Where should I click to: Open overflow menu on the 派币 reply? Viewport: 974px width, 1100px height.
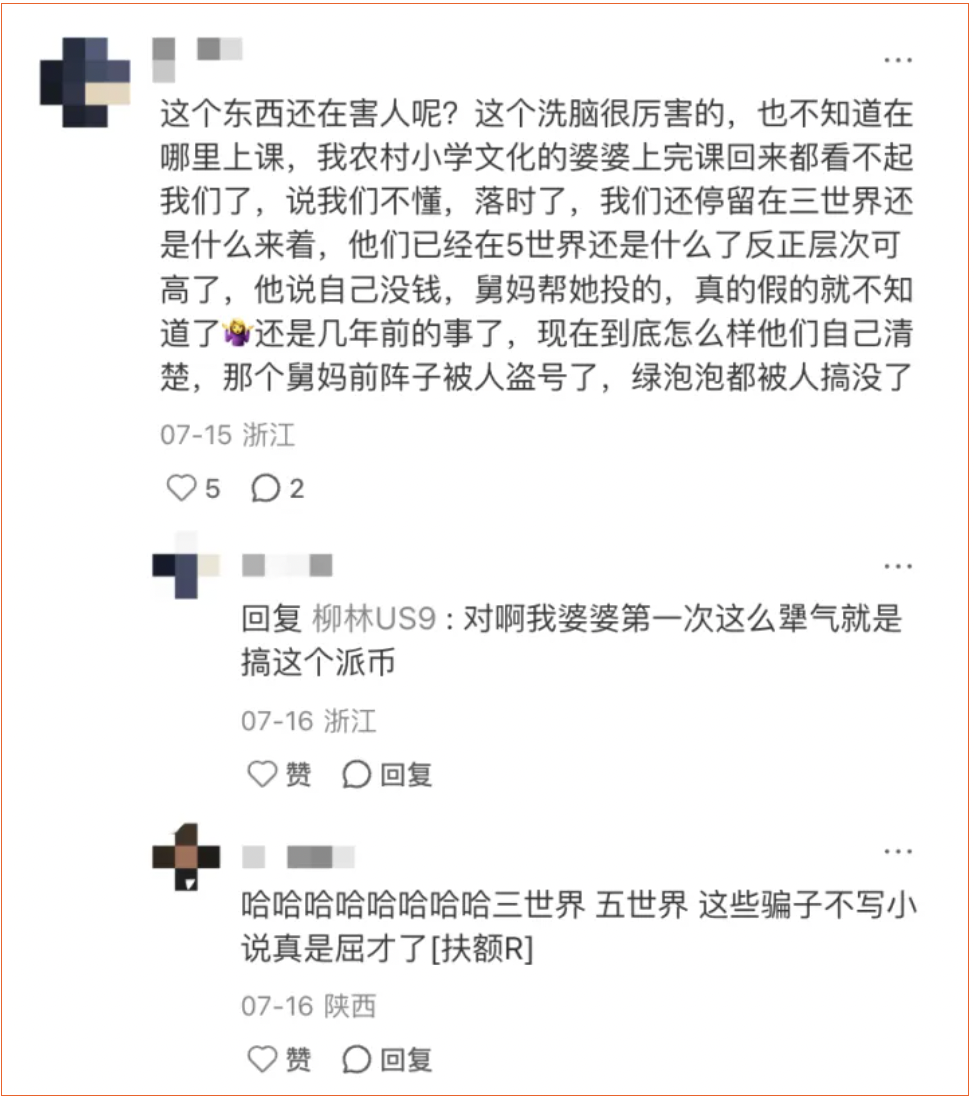pyautogui.click(x=897, y=566)
